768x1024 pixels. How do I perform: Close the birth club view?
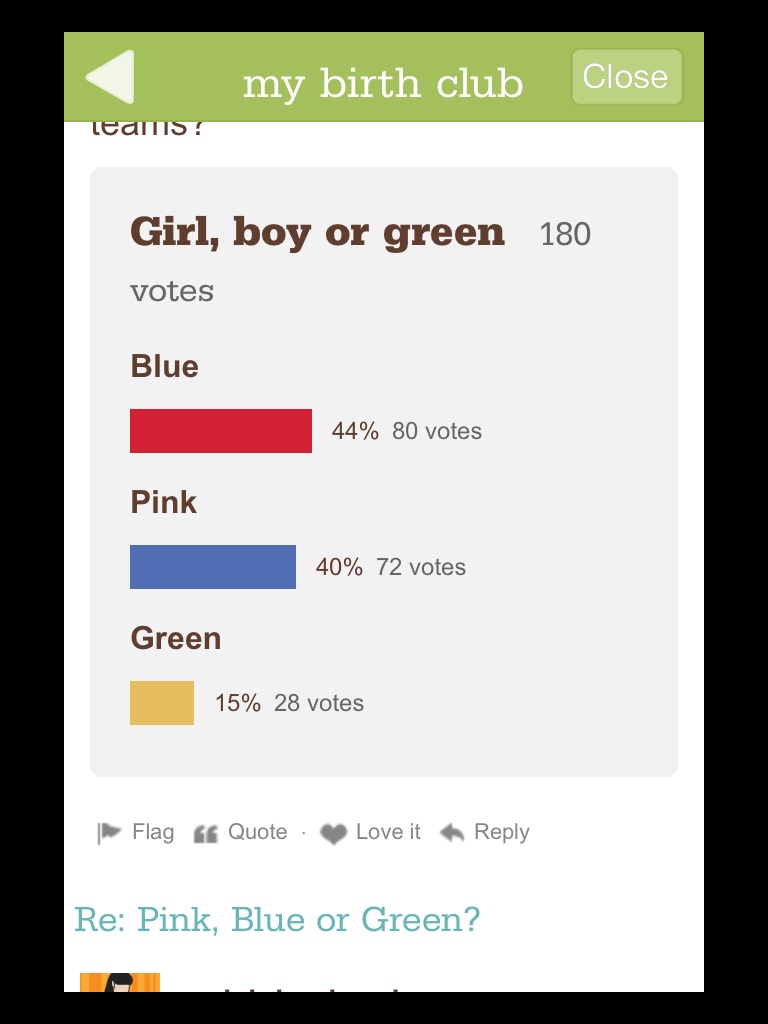tap(626, 77)
